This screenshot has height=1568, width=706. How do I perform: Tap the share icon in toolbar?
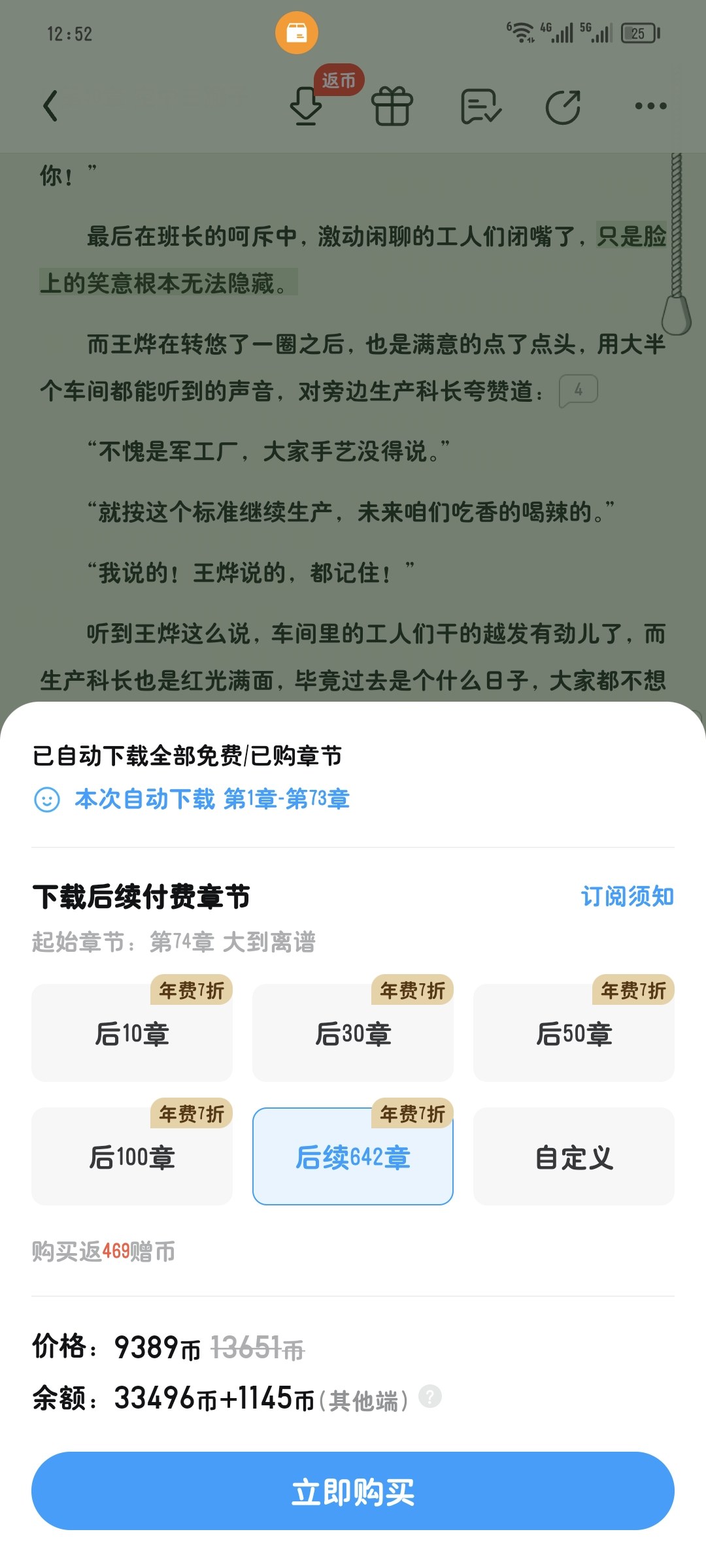point(563,106)
